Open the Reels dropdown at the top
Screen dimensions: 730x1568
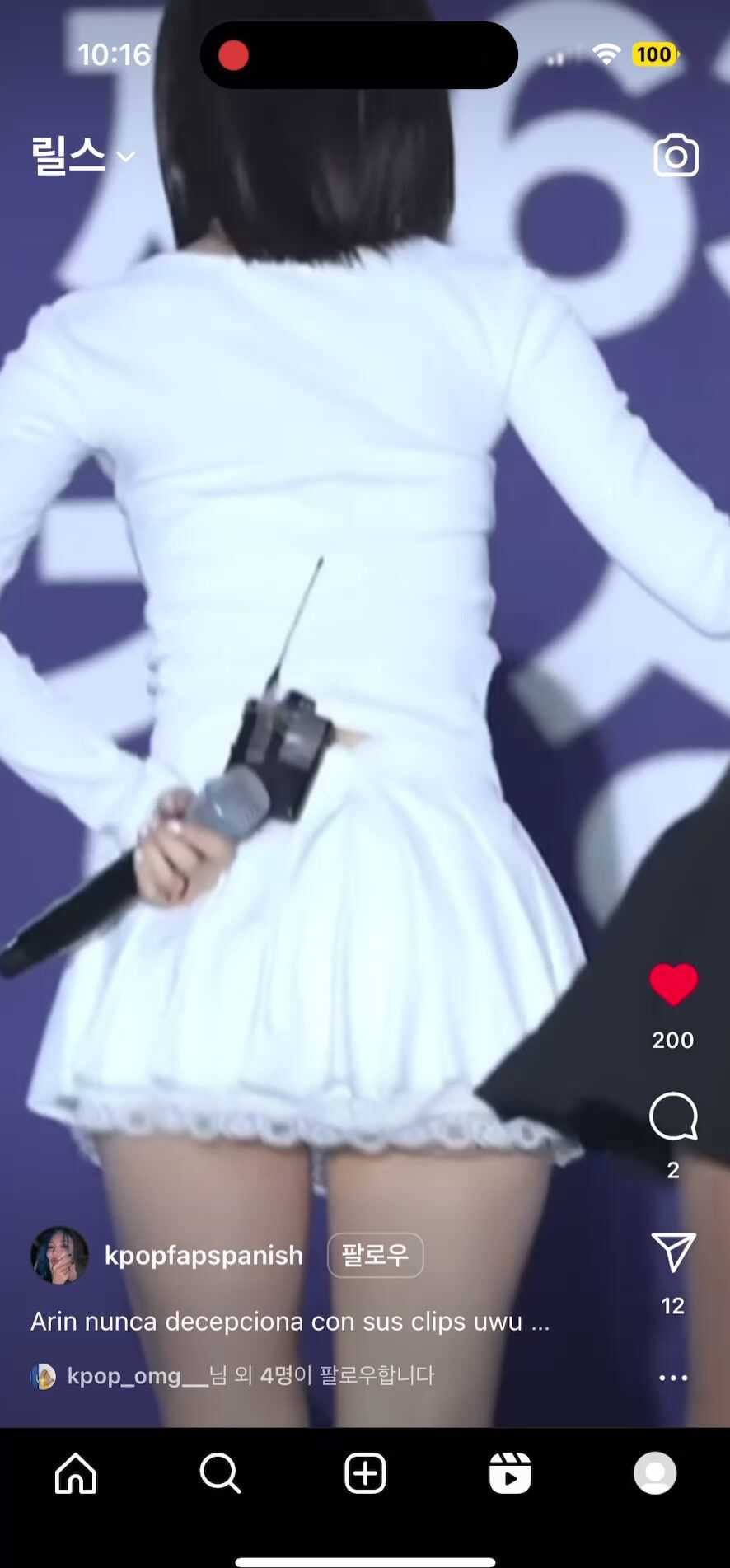click(83, 155)
